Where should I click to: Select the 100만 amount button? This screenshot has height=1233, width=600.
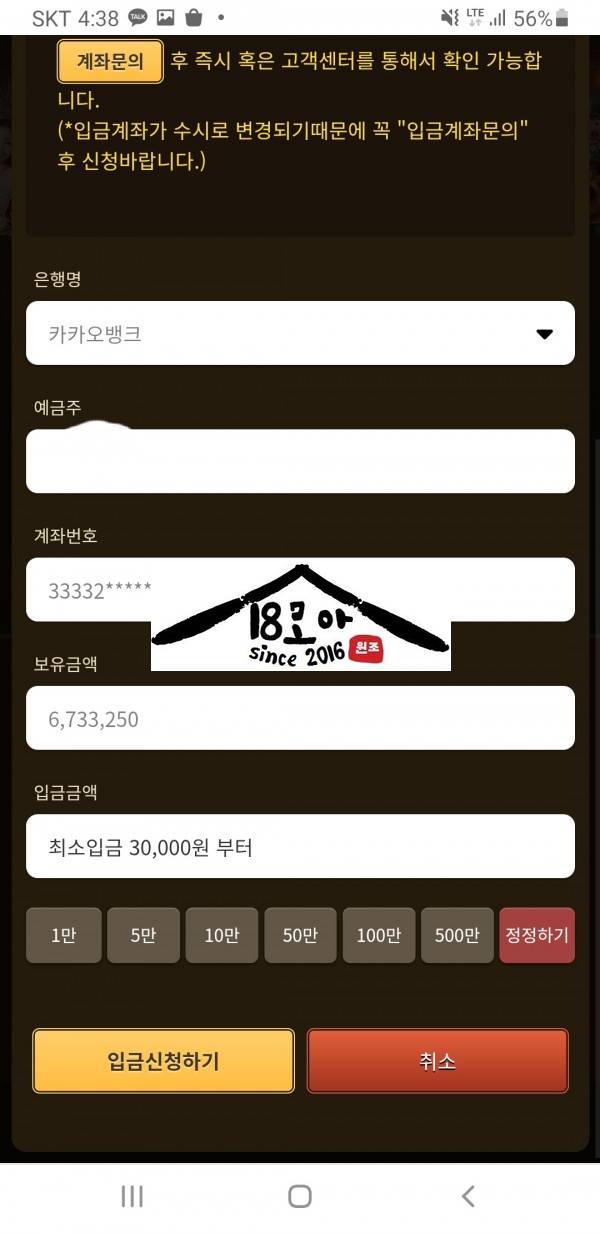[378, 936]
